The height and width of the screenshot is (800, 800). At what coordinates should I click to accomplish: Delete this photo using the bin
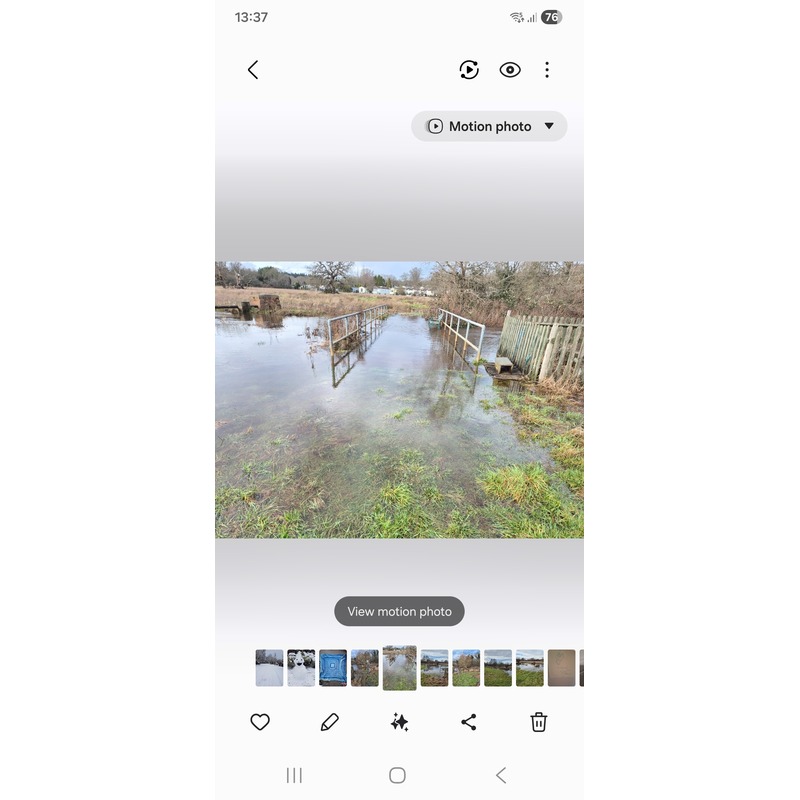[539, 722]
